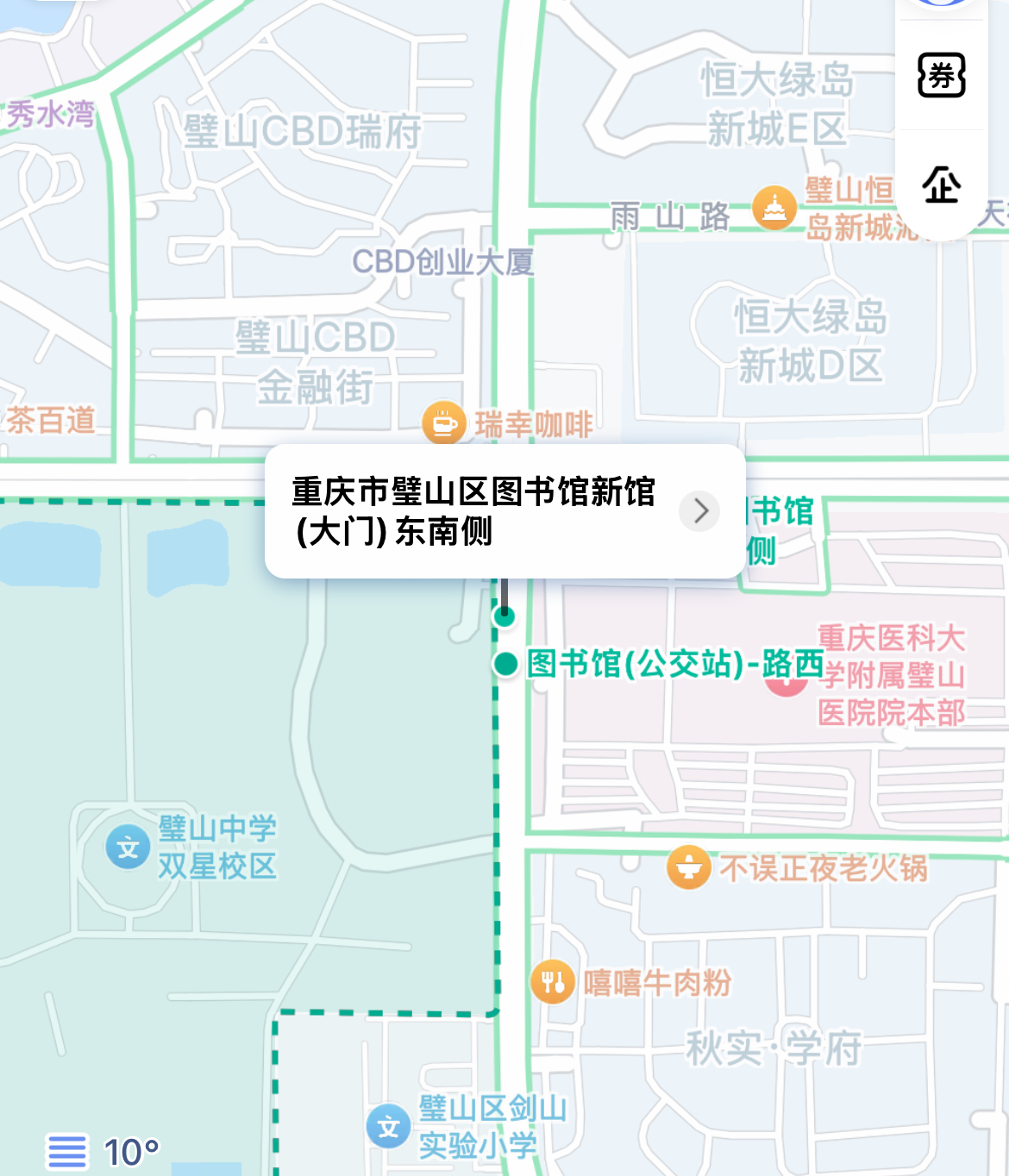Open the coupon (券) icon
The image size is (1009, 1176).
tap(941, 76)
